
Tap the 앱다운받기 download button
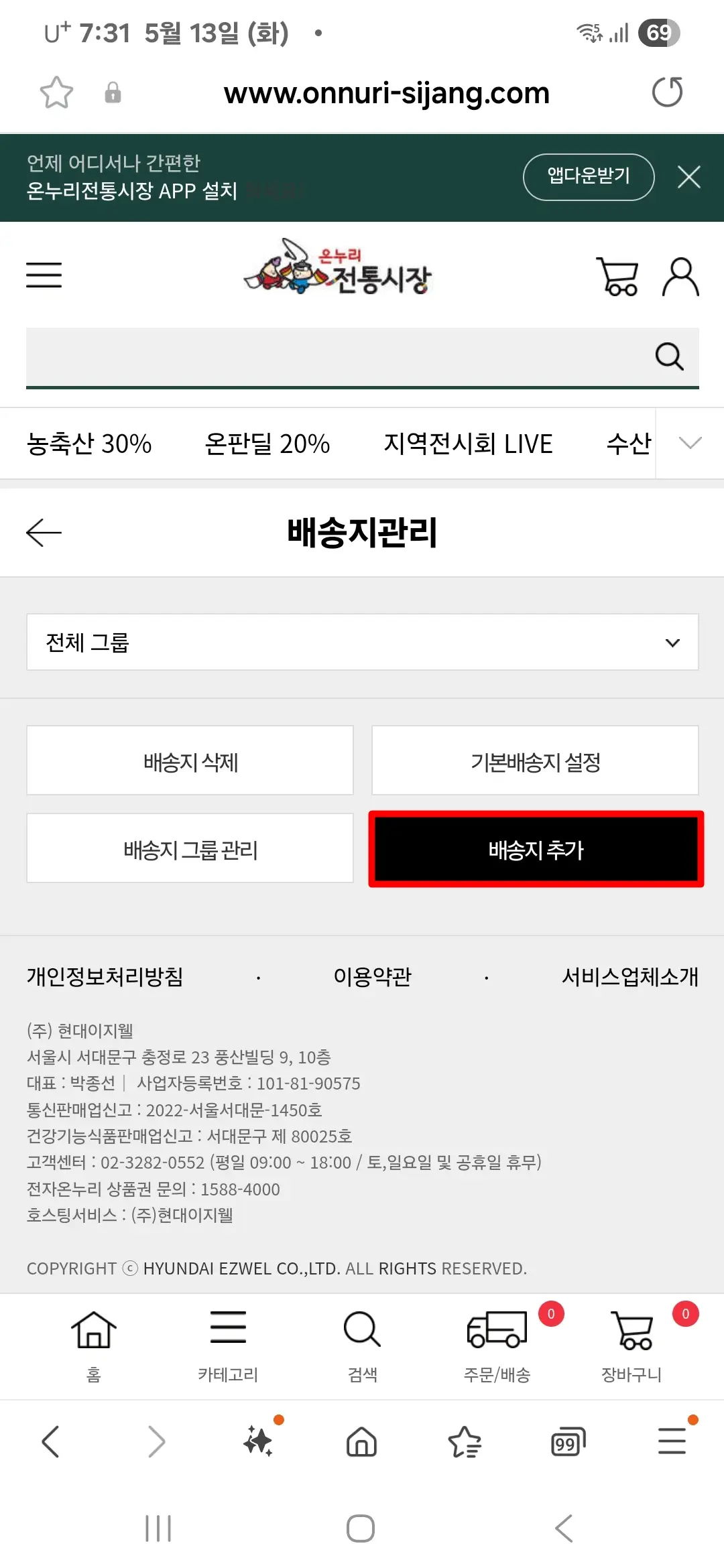[x=588, y=178]
